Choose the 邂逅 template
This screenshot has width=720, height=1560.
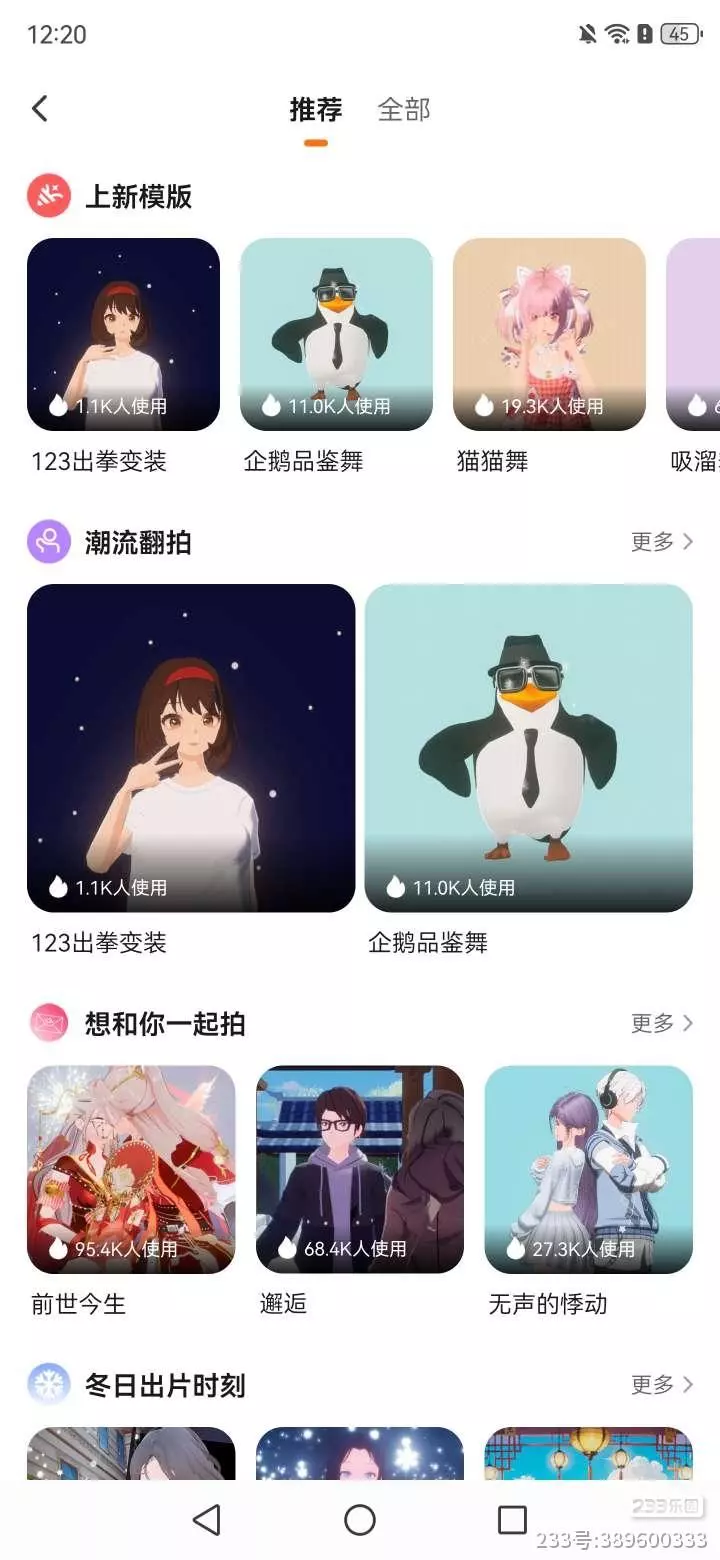coord(360,1169)
